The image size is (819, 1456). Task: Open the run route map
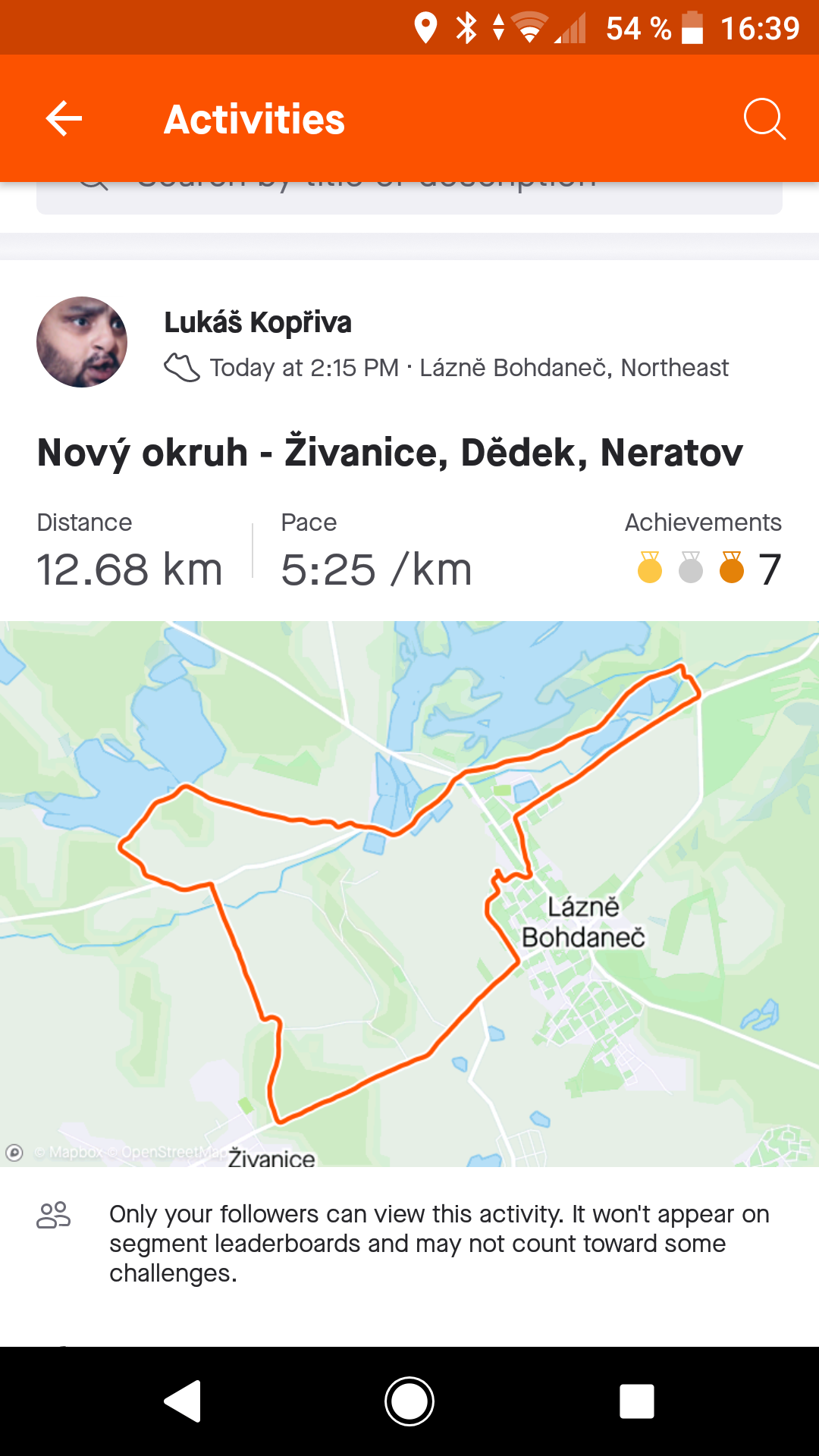coord(409,894)
